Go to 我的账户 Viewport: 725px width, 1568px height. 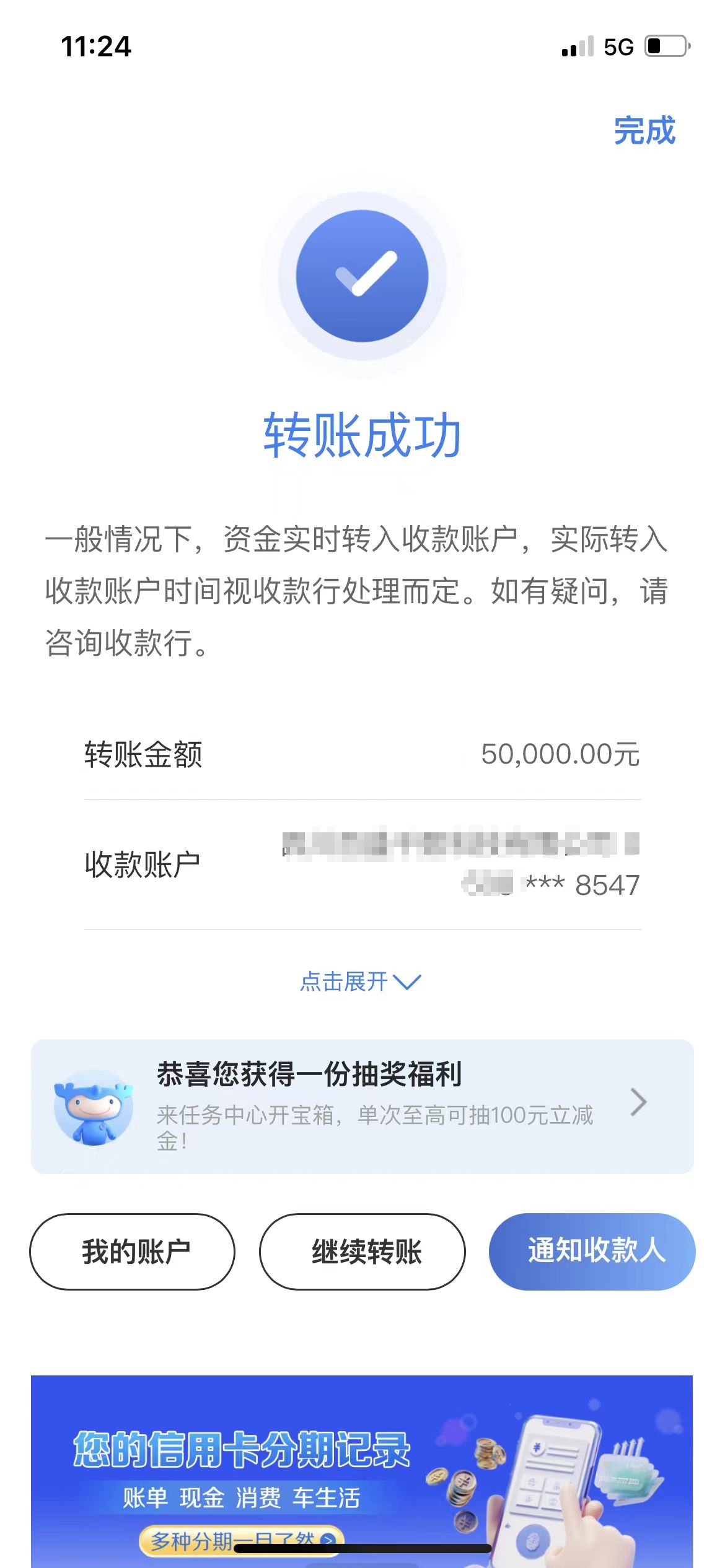pos(133,1252)
